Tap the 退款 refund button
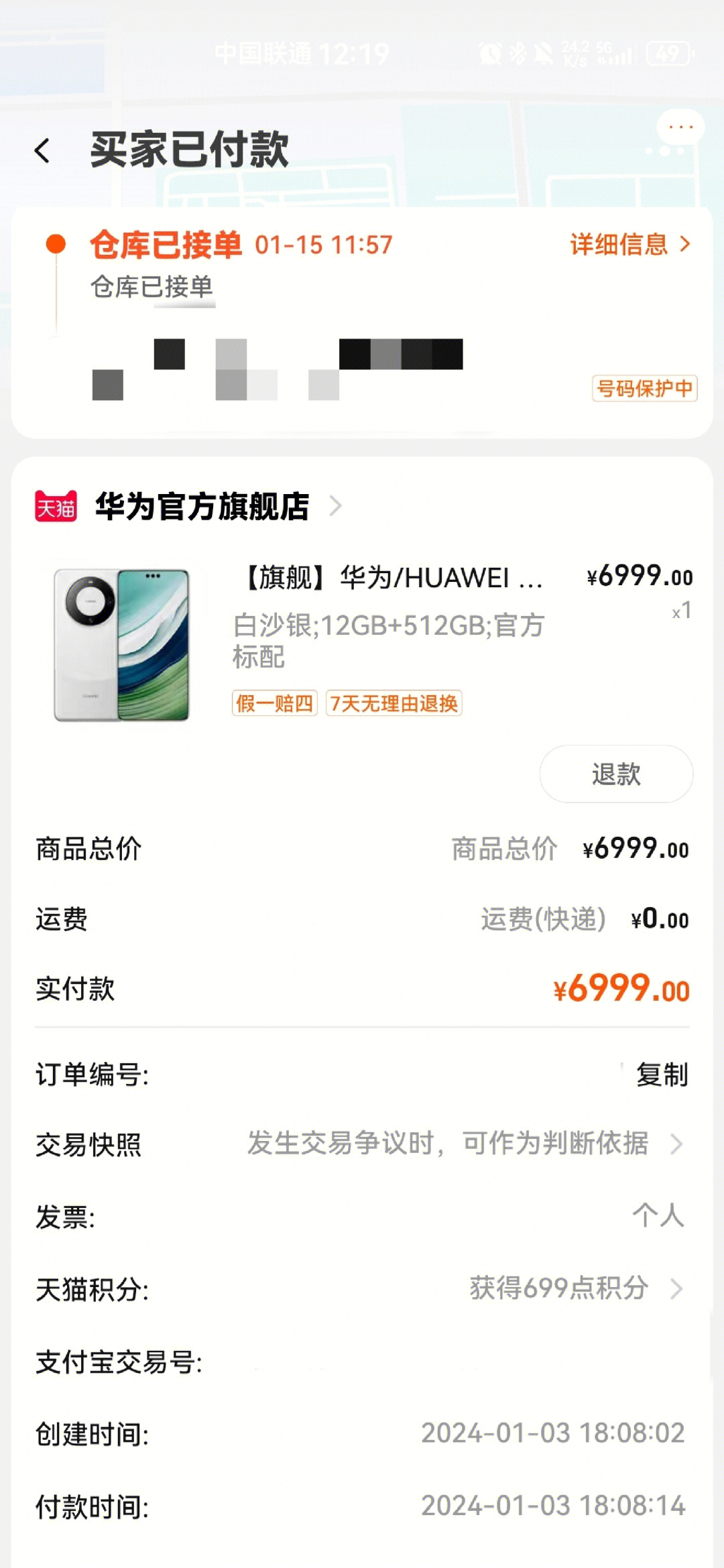724x1568 pixels. [615, 774]
